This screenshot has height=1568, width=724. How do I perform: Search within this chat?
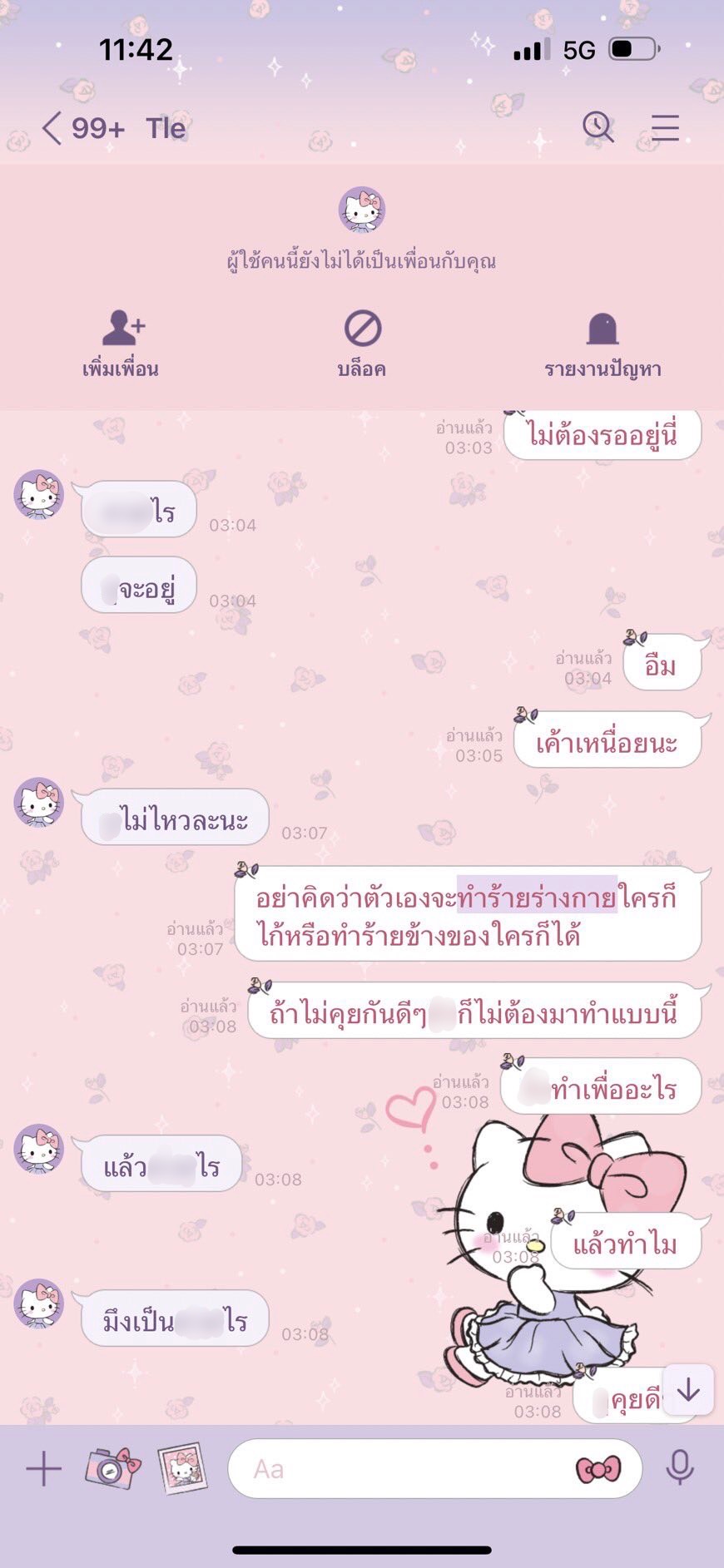[x=598, y=127]
